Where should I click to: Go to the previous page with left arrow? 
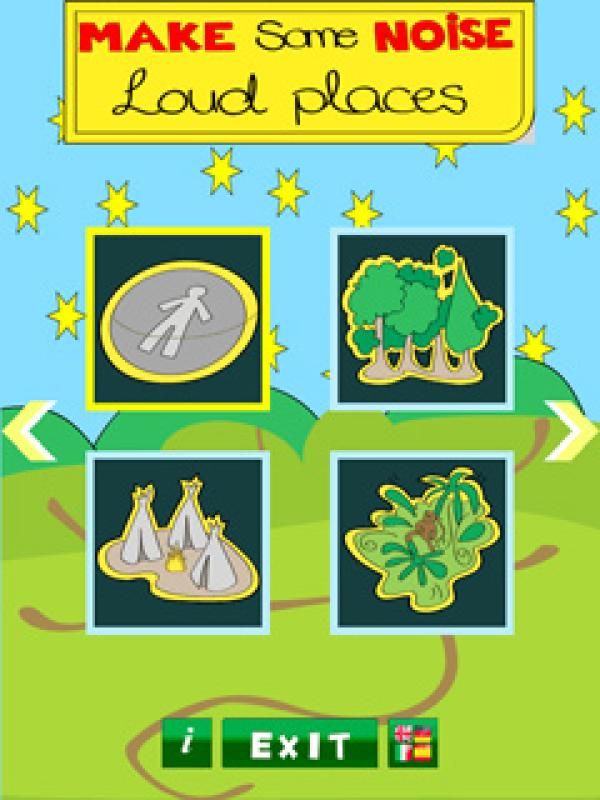(30, 431)
